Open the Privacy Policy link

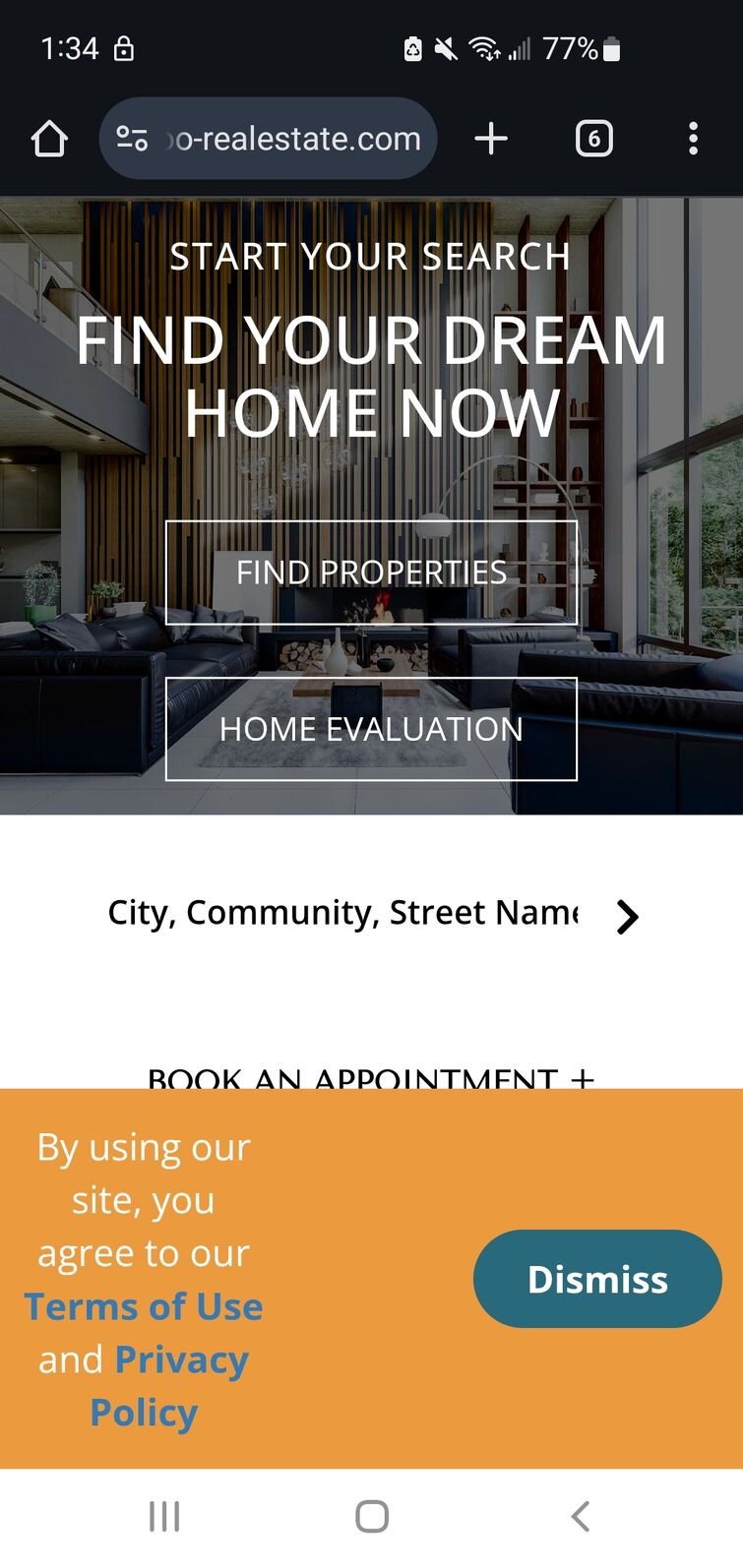click(x=167, y=1385)
